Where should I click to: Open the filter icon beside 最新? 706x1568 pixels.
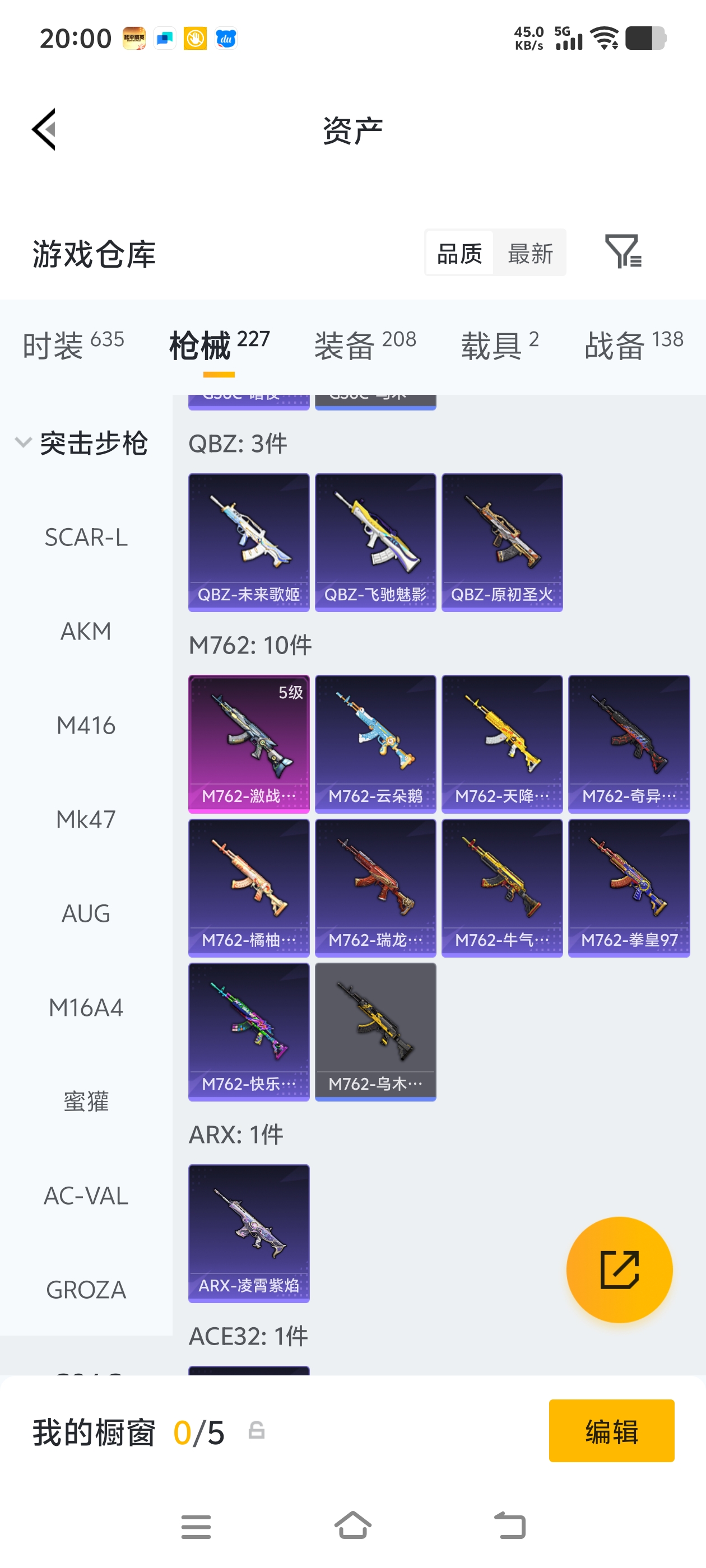coord(622,251)
